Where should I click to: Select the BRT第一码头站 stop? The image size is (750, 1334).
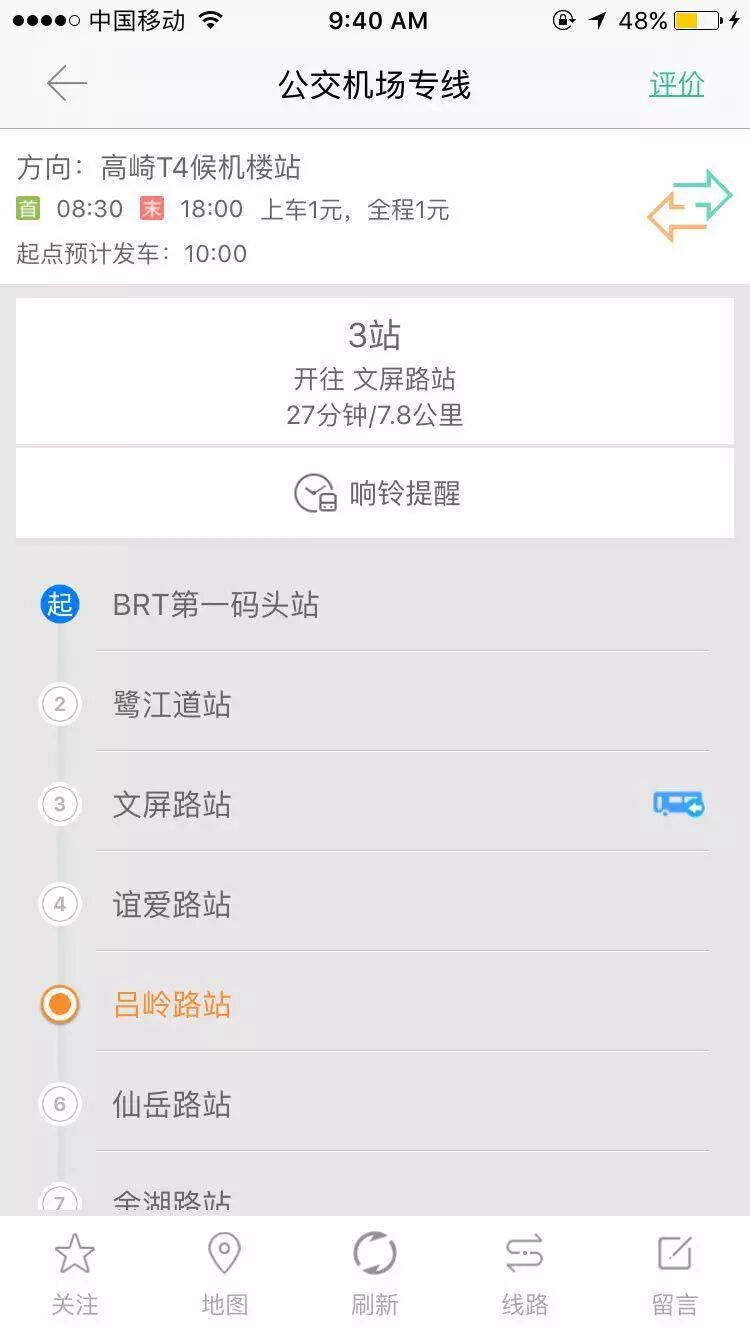[x=216, y=605]
